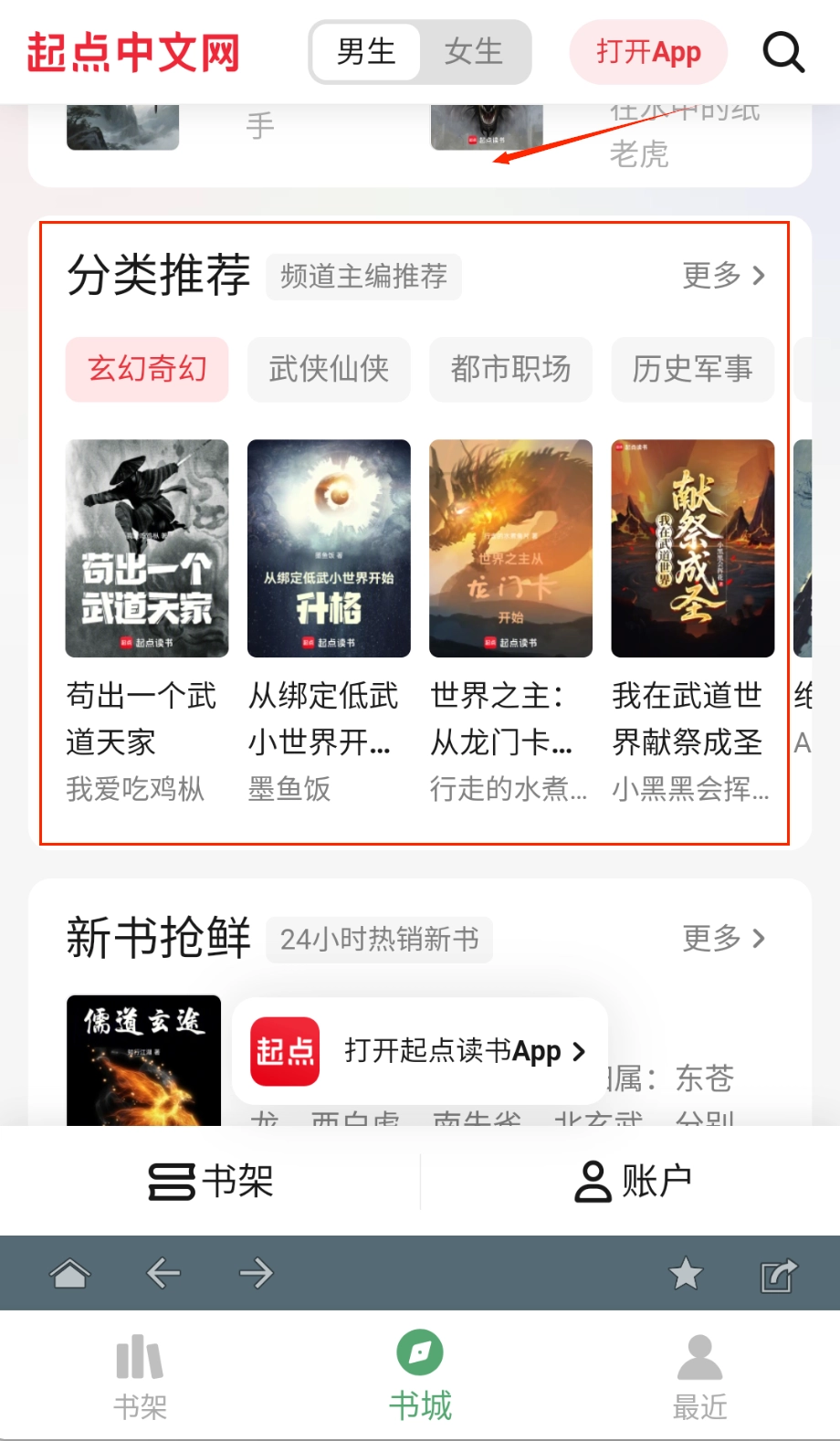The height and width of the screenshot is (1441, 840).
Task: Go back with the browser left arrow
Action: click(163, 1273)
